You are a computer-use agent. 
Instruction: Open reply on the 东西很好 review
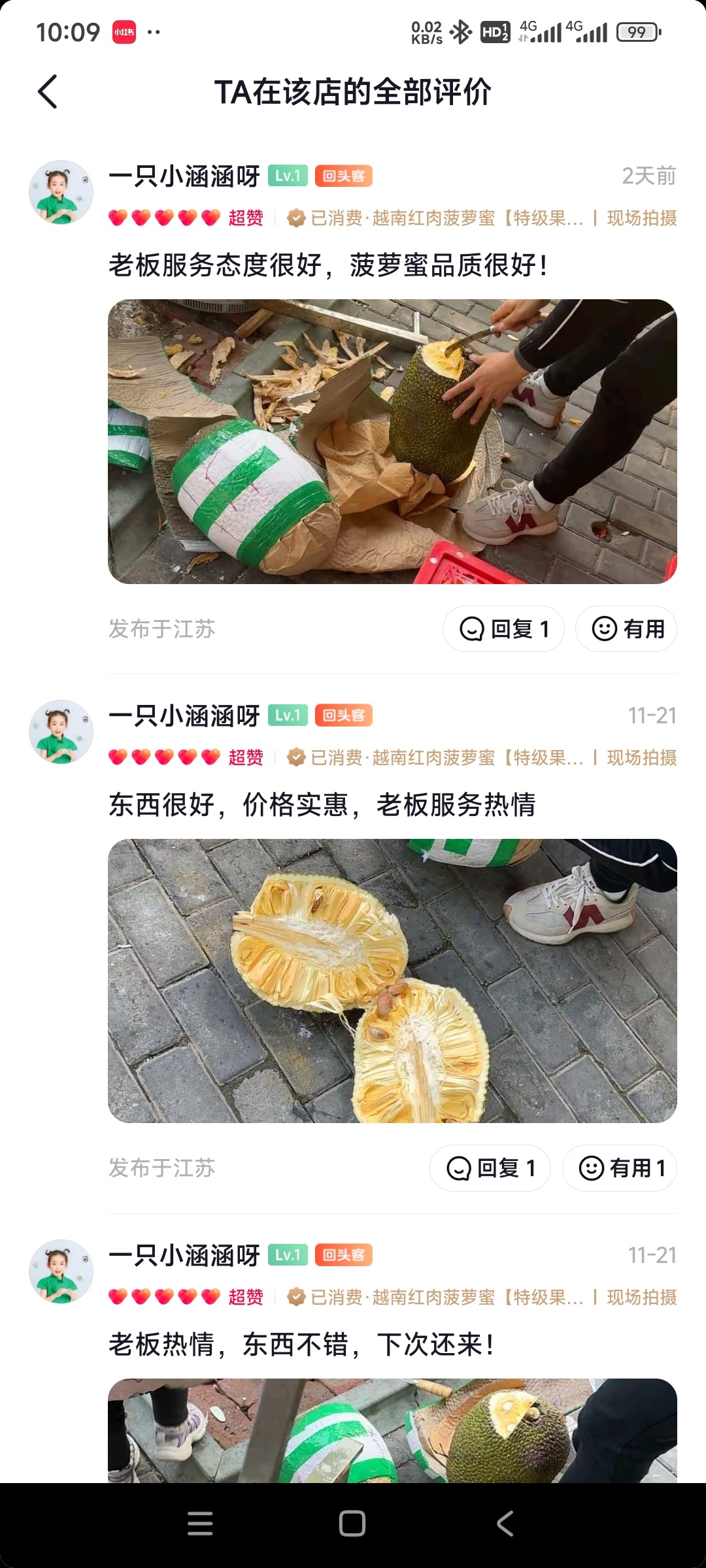(x=490, y=1168)
